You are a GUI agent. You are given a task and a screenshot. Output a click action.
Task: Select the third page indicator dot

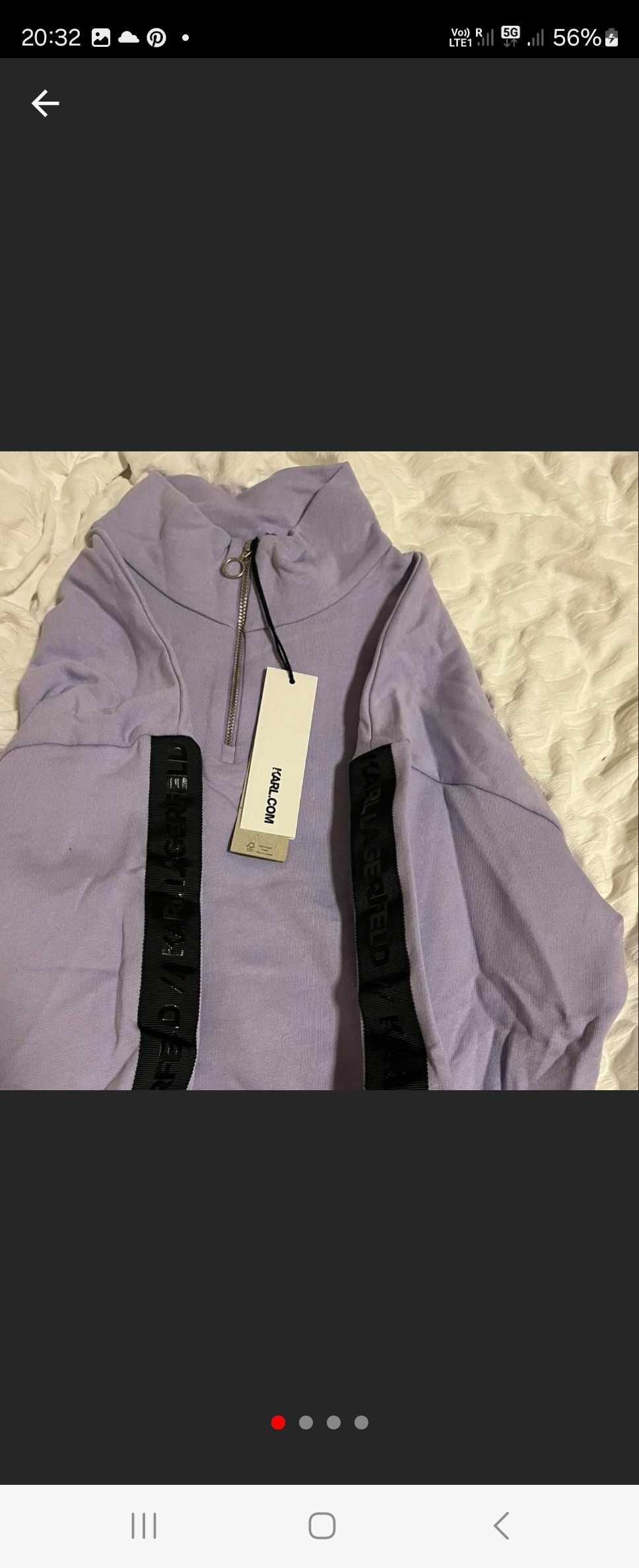coord(333,1422)
